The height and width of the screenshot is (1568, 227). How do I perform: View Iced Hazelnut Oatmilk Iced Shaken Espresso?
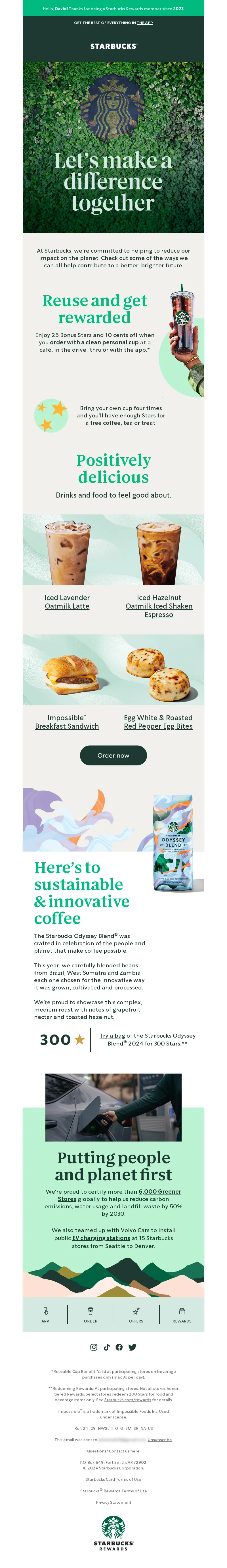159,606
